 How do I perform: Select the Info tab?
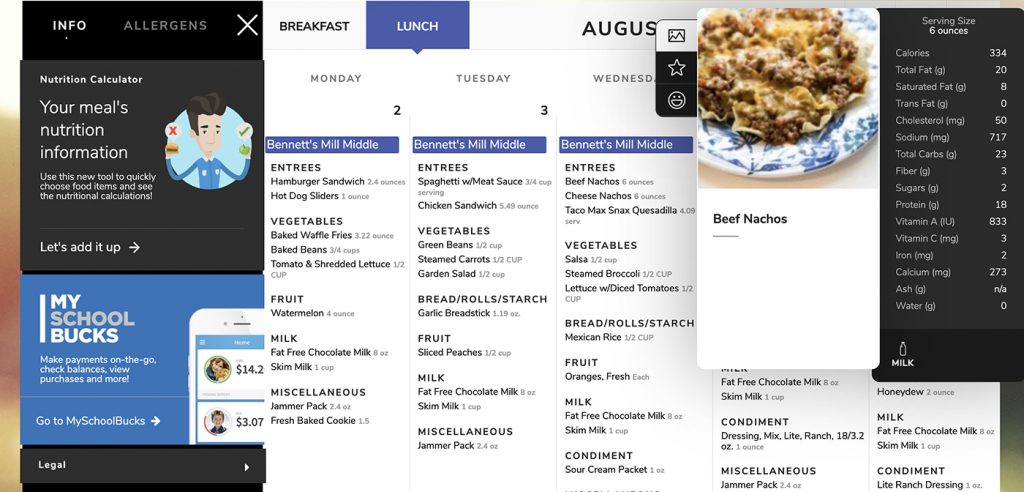coord(69,26)
